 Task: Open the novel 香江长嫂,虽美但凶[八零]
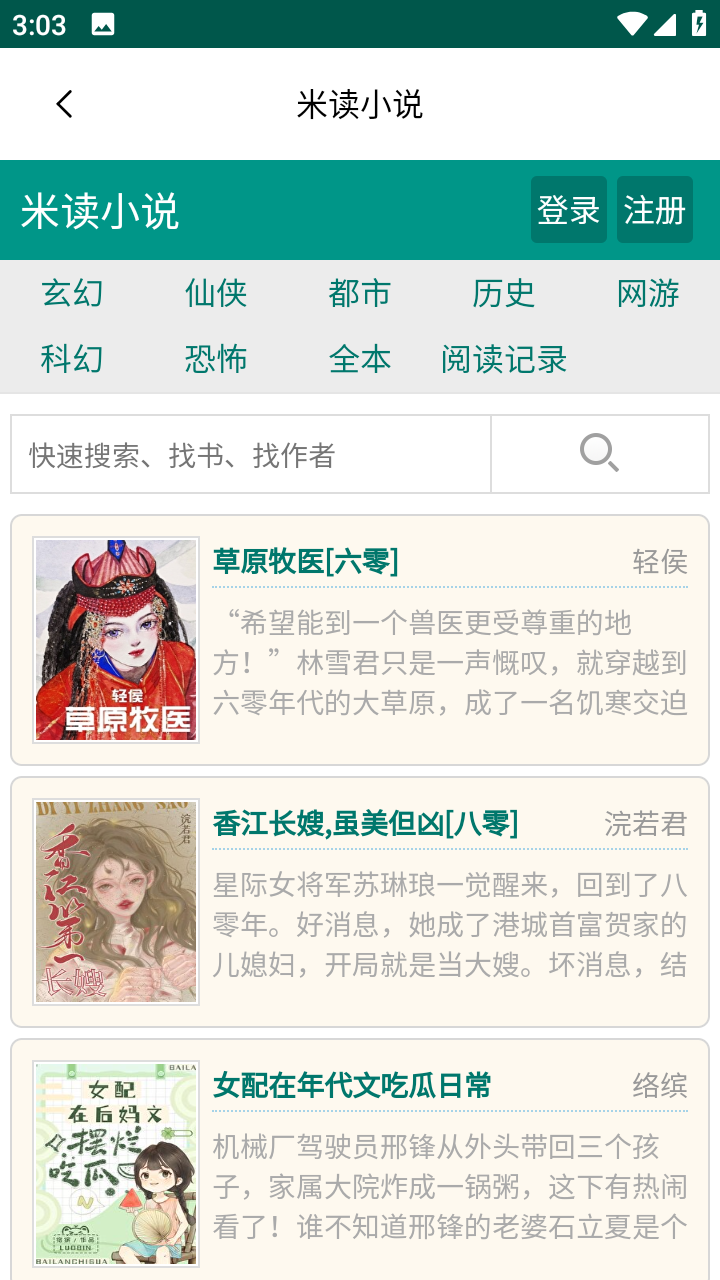(365, 824)
